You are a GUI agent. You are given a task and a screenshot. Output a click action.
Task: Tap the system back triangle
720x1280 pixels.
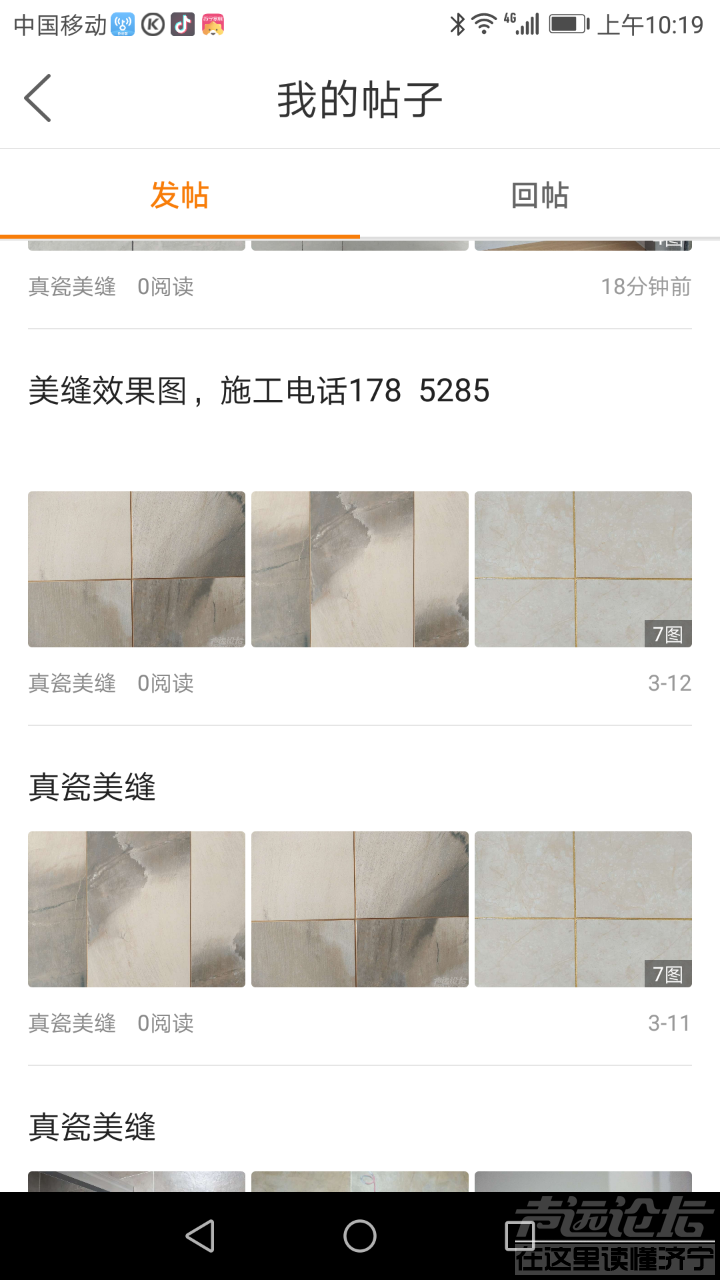(x=201, y=1236)
